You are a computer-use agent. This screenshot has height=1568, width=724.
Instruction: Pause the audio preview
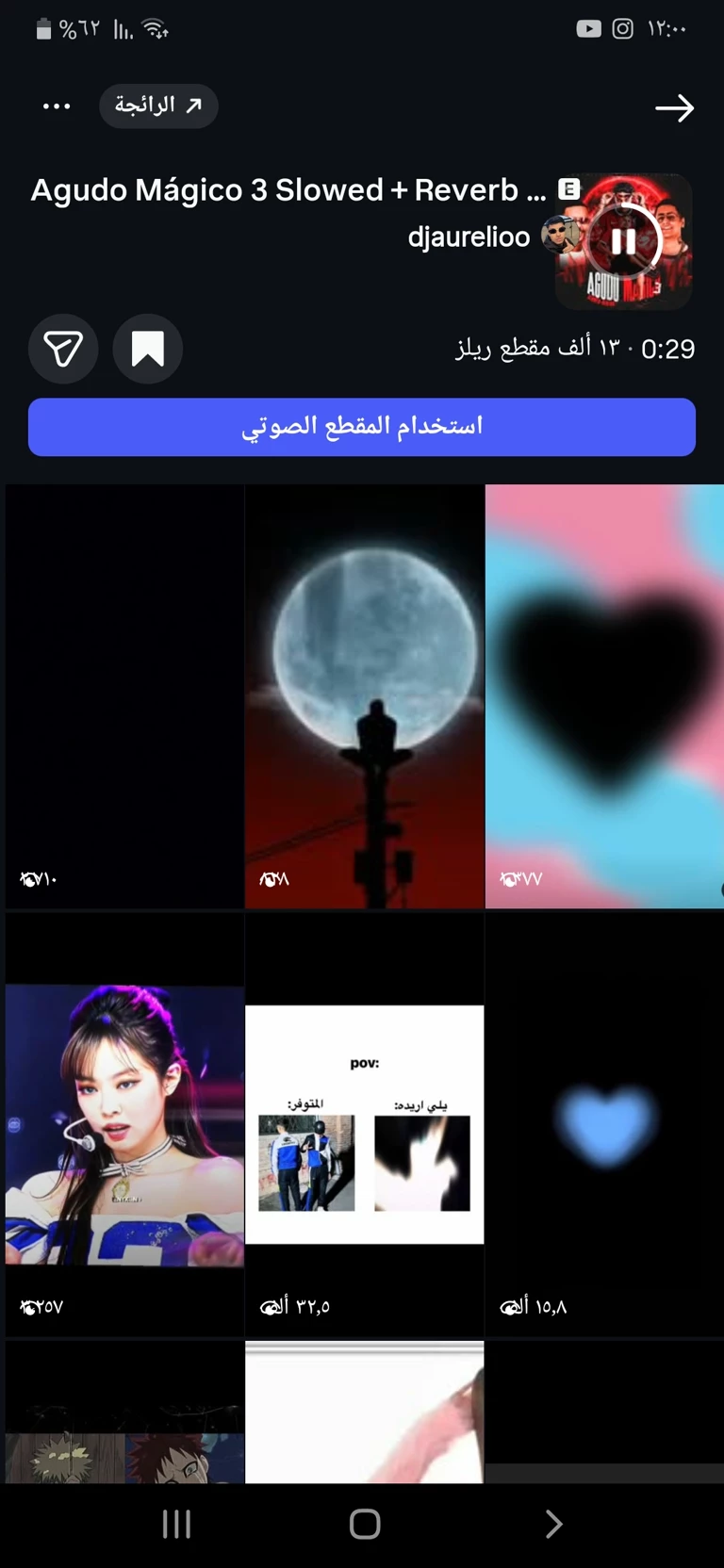pyautogui.click(x=623, y=241)
